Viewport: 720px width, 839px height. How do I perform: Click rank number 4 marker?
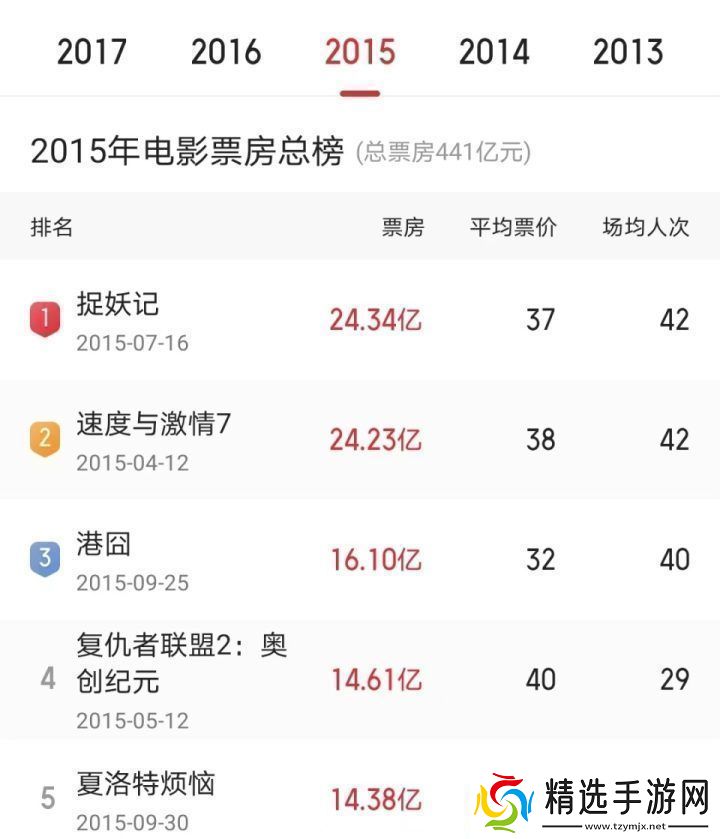coord(46,679)
